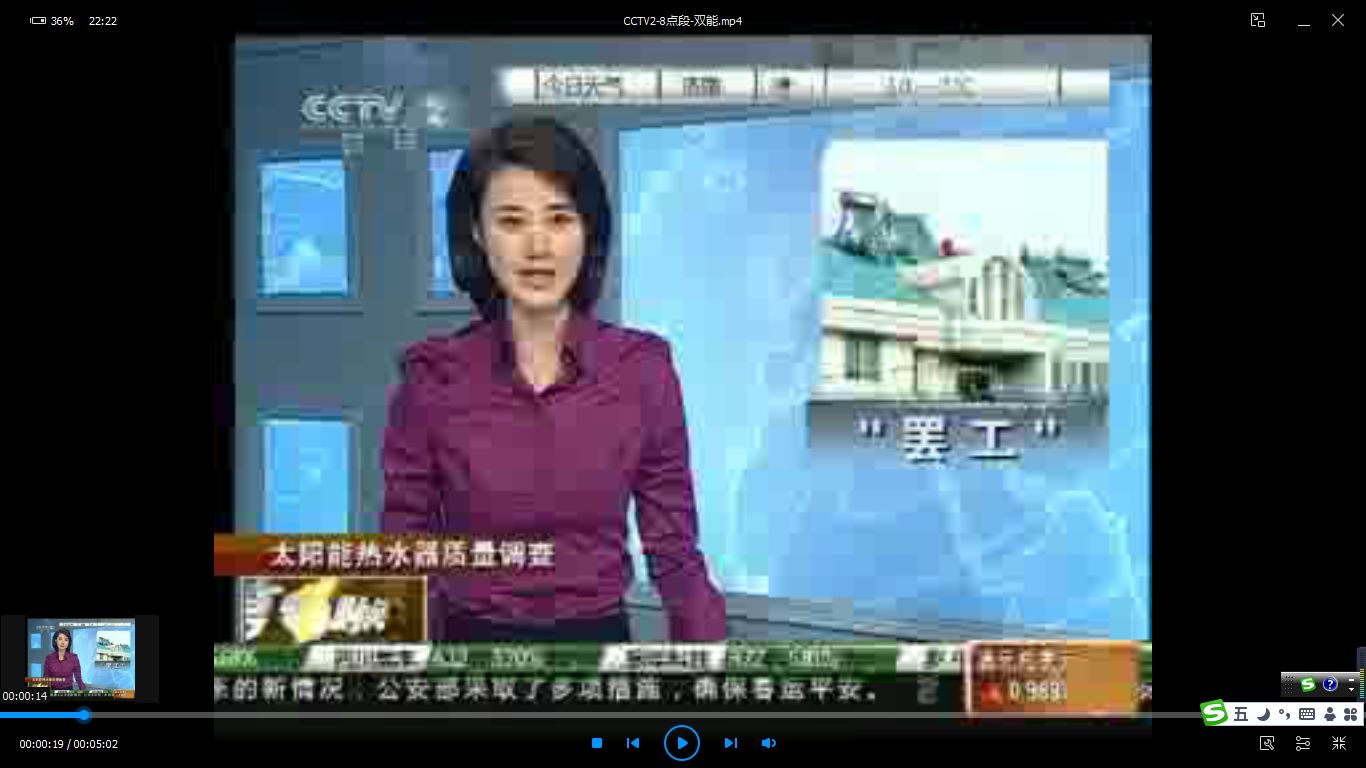Toggle Sogou punctuation mode
Screen dimensions: 1366x768
[x=1285, y=714]
